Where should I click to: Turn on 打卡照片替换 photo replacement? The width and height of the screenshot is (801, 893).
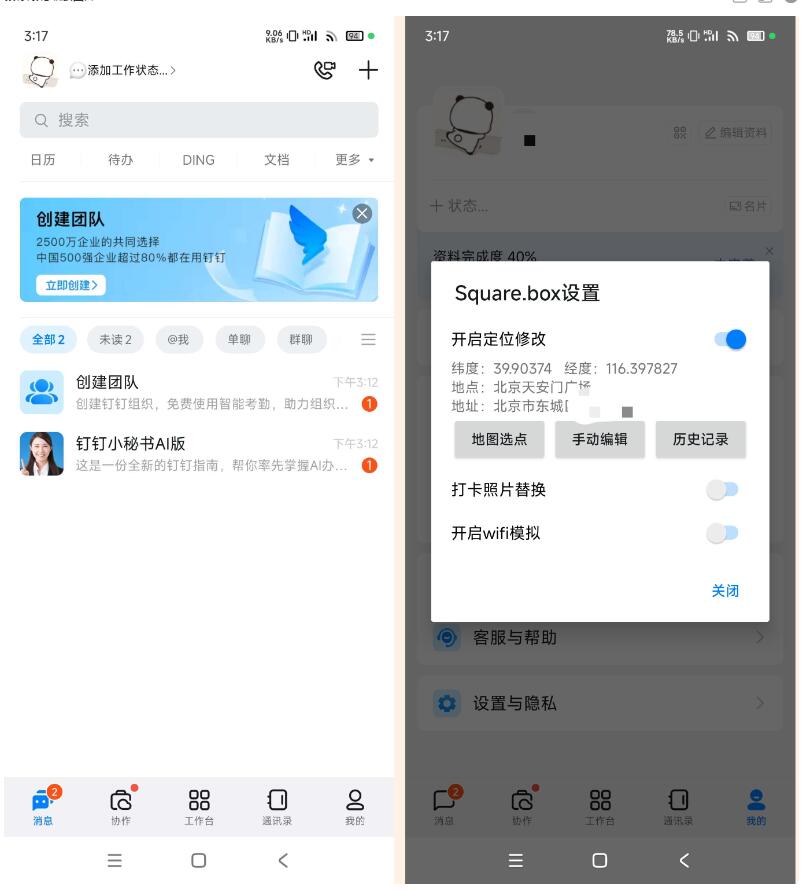(x=722, y=489)
